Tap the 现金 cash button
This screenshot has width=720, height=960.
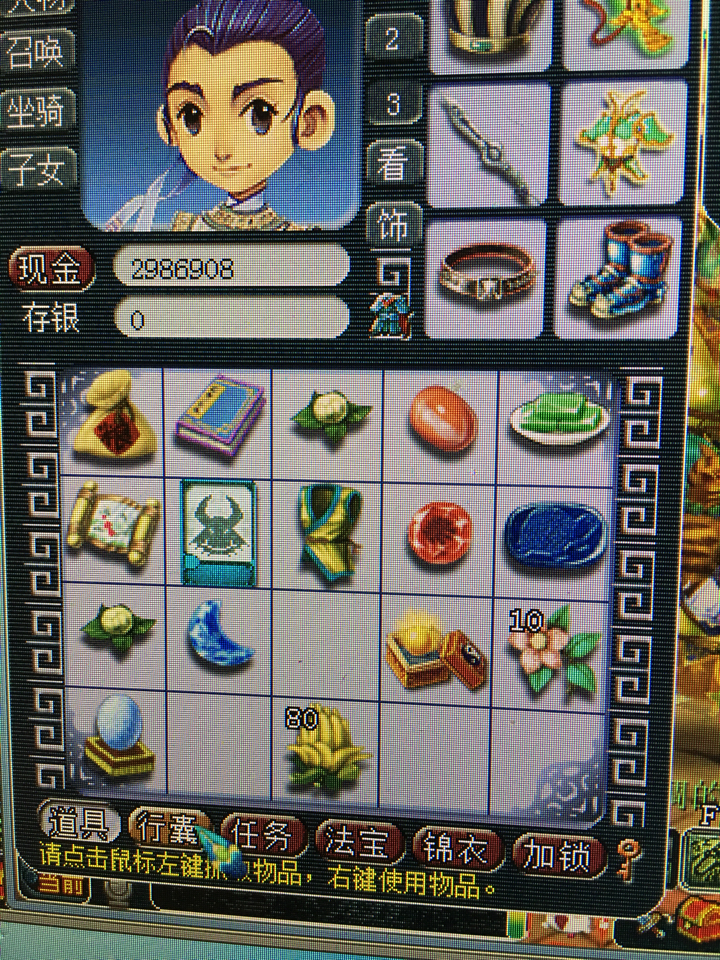pyautogui.click(x=52, y=267)
